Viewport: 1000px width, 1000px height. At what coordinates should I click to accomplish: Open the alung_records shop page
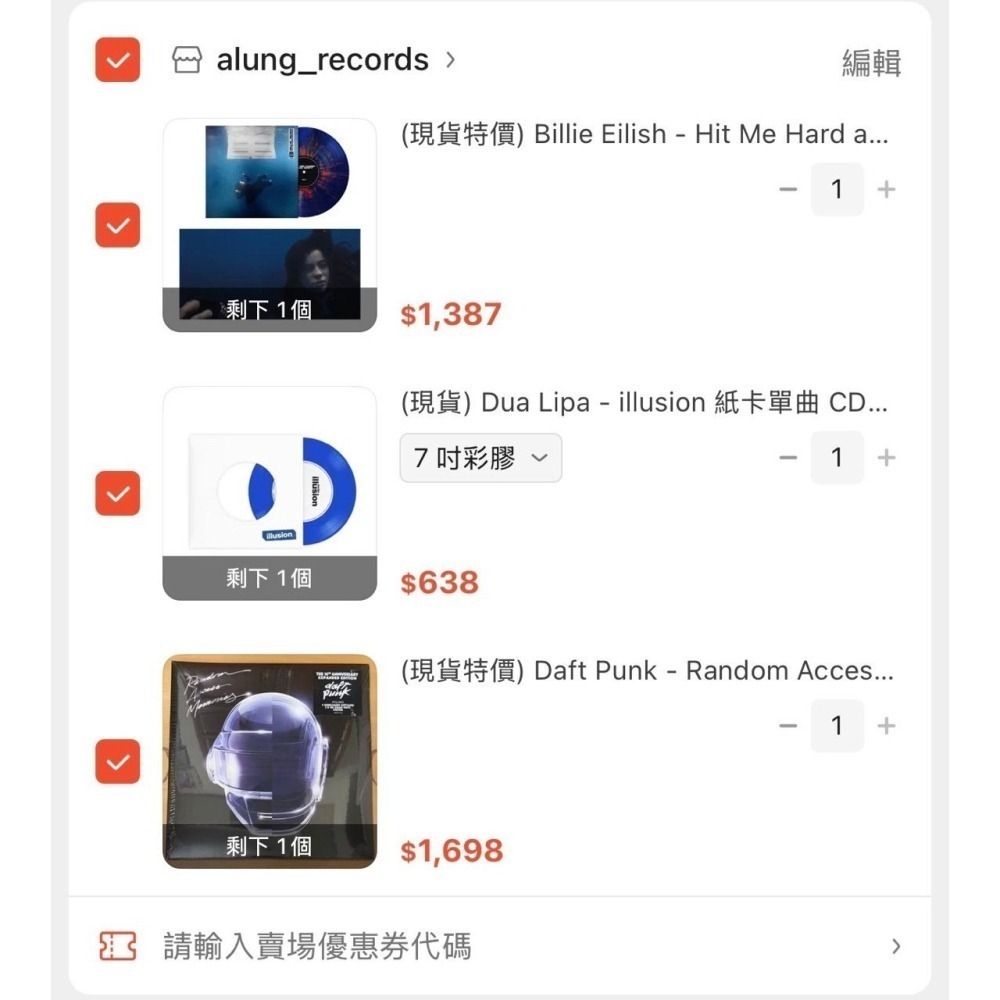click(x=322, y=61)
